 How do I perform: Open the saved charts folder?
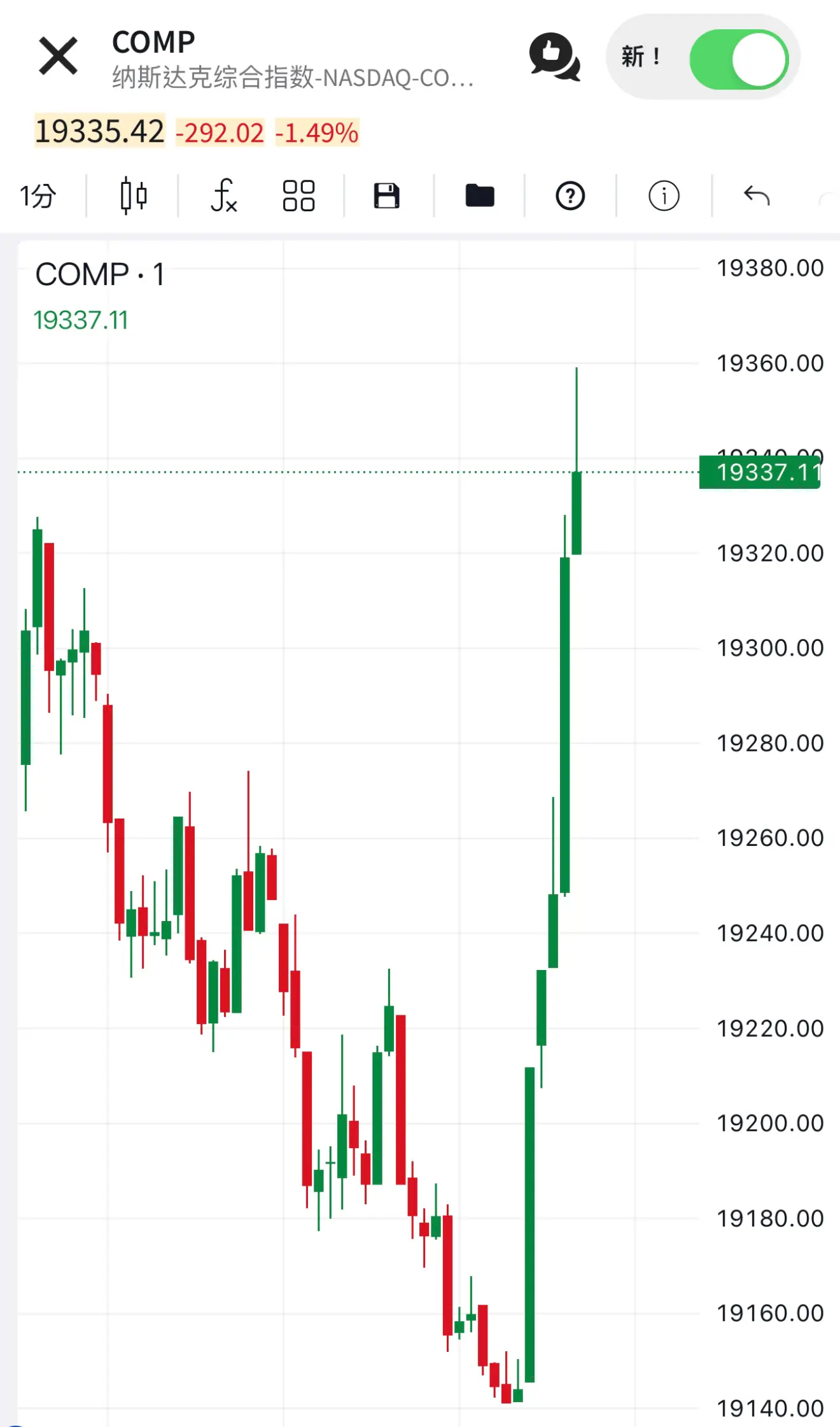coord(479,195)
